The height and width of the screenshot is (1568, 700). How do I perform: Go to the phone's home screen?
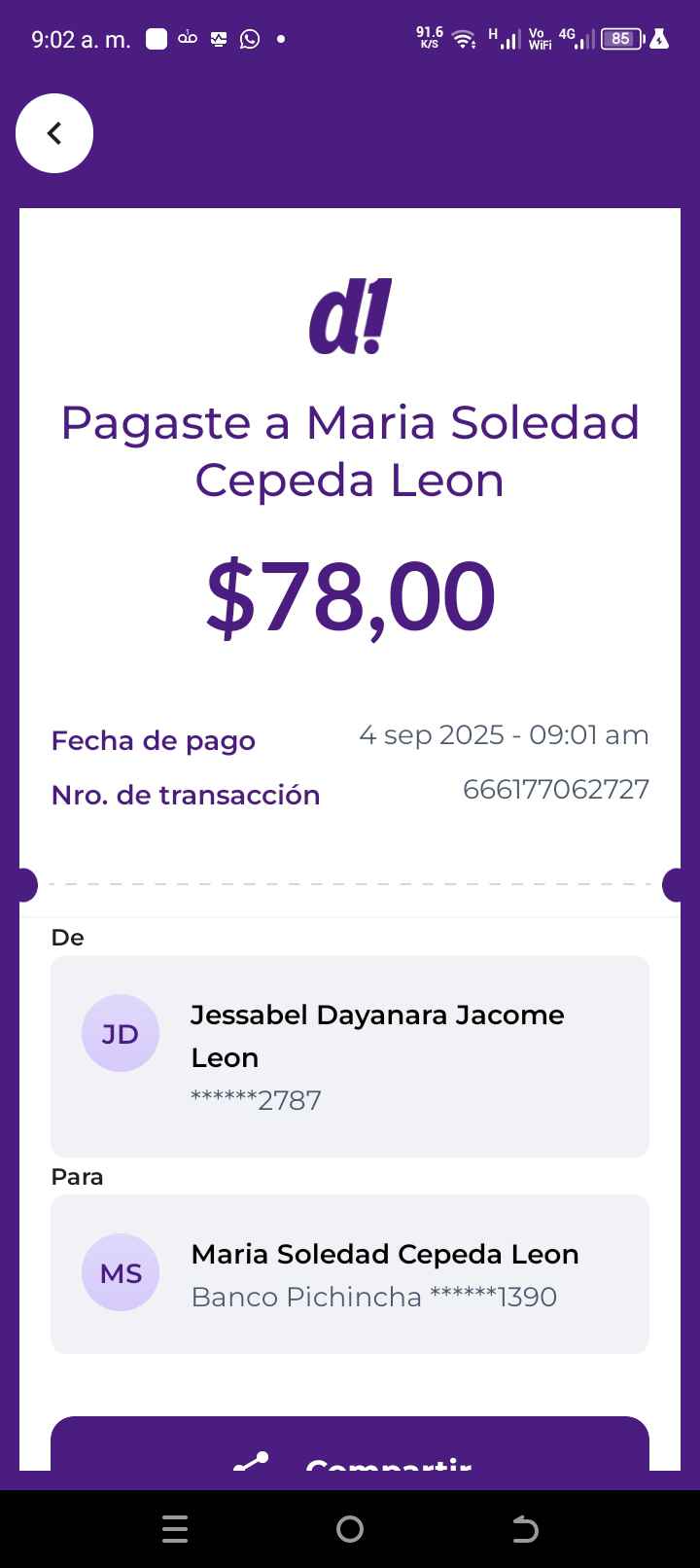[350, 1530]
